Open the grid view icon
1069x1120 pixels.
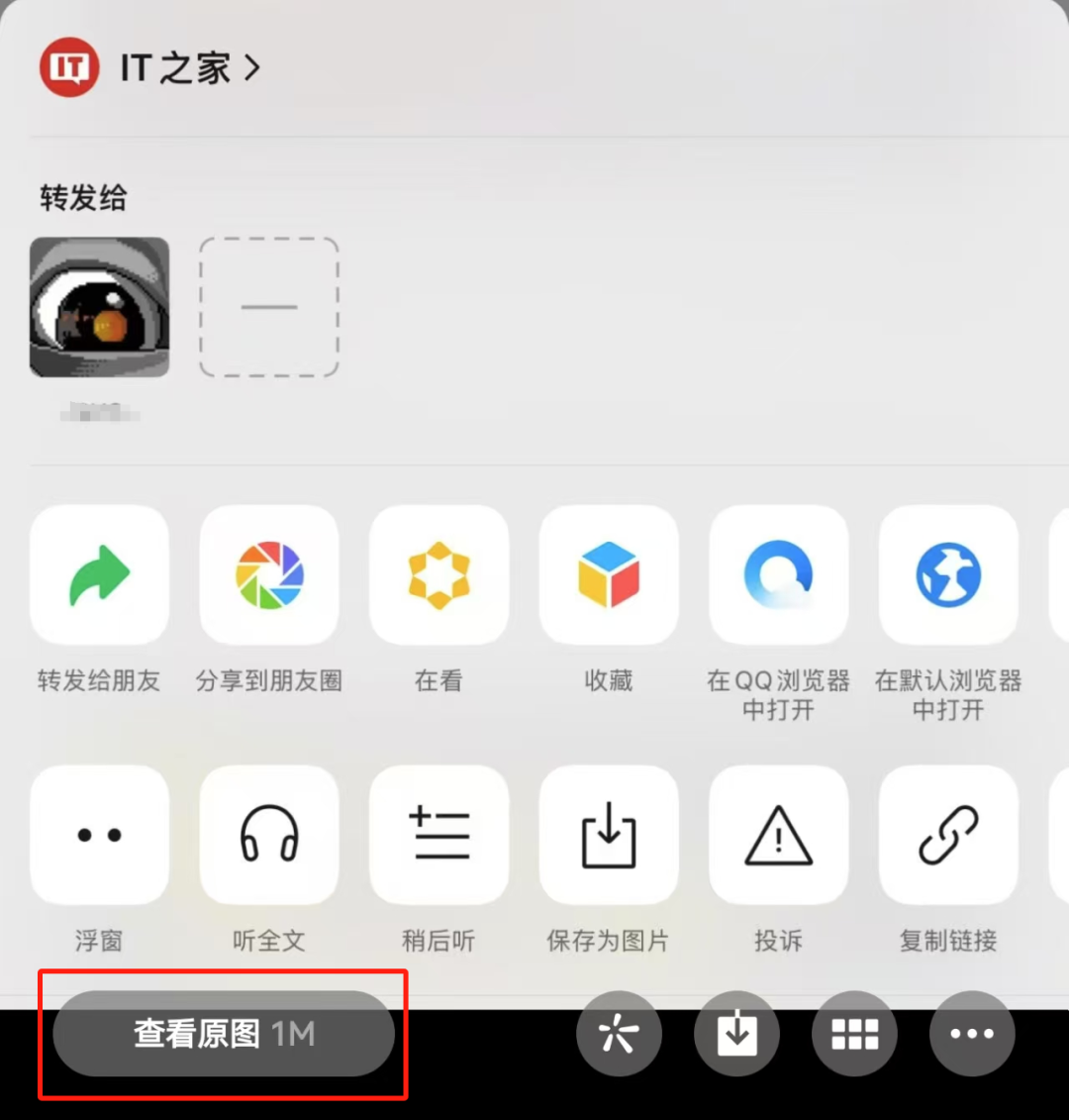coord(854,1034)
